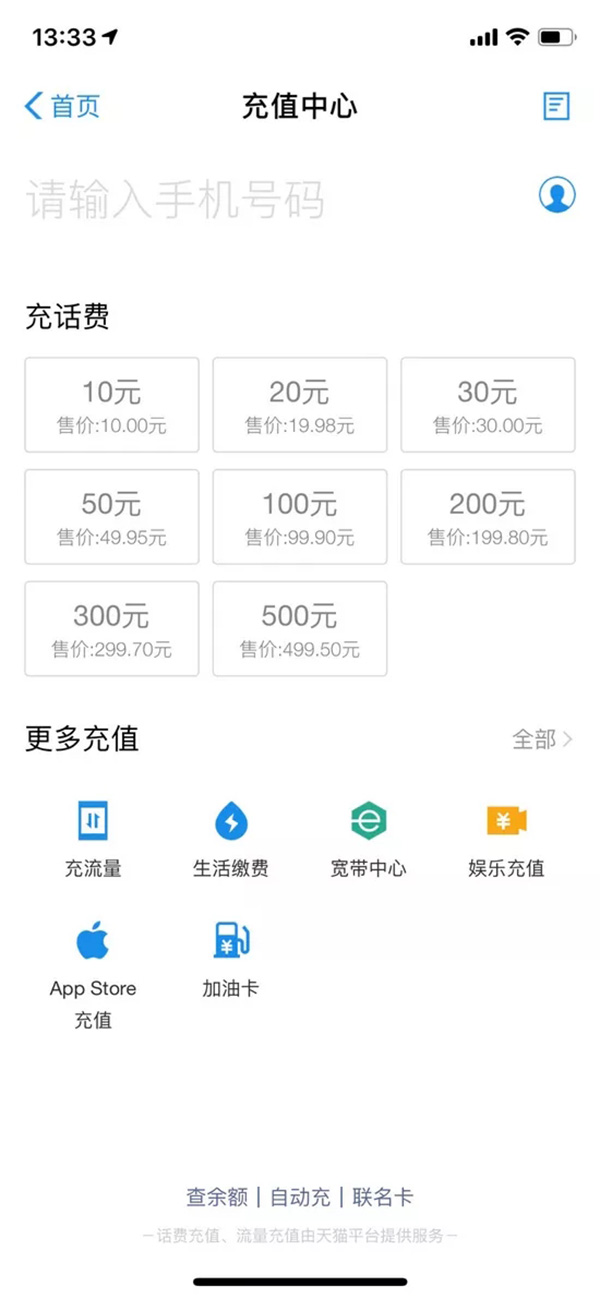600x1299 pixels.
Task: Tap the 查余额 link
Action: click(x=217, y=1197)
